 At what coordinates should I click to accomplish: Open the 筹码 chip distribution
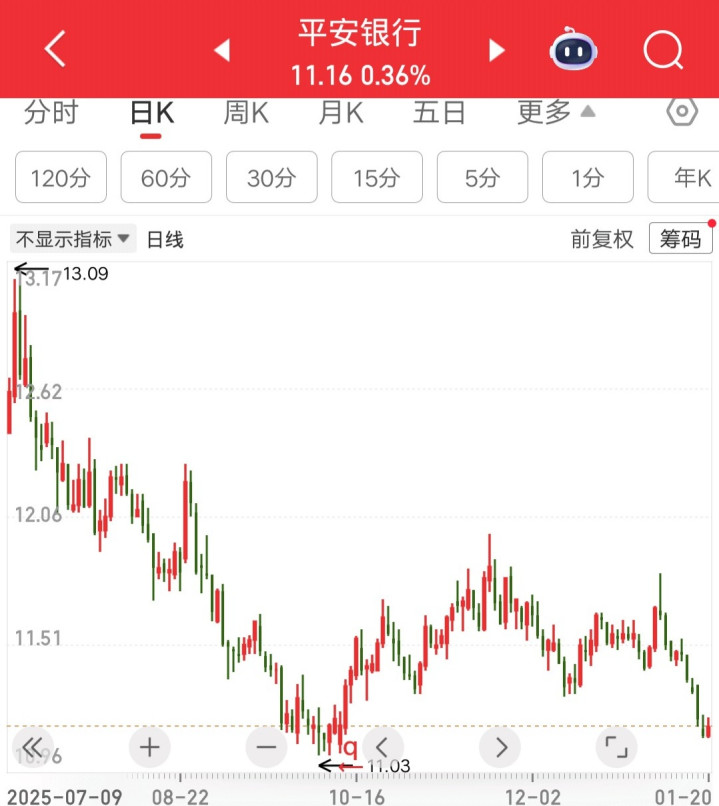[x=680, y=239]
